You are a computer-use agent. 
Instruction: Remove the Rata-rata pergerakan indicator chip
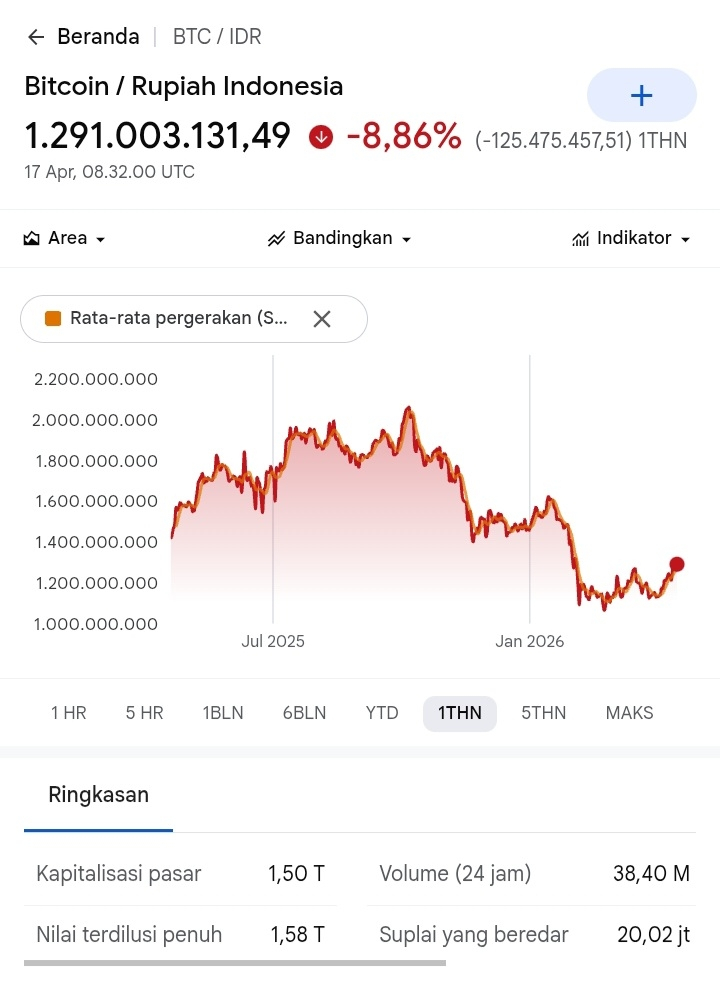pyautogui.click(x=322, y=319)
